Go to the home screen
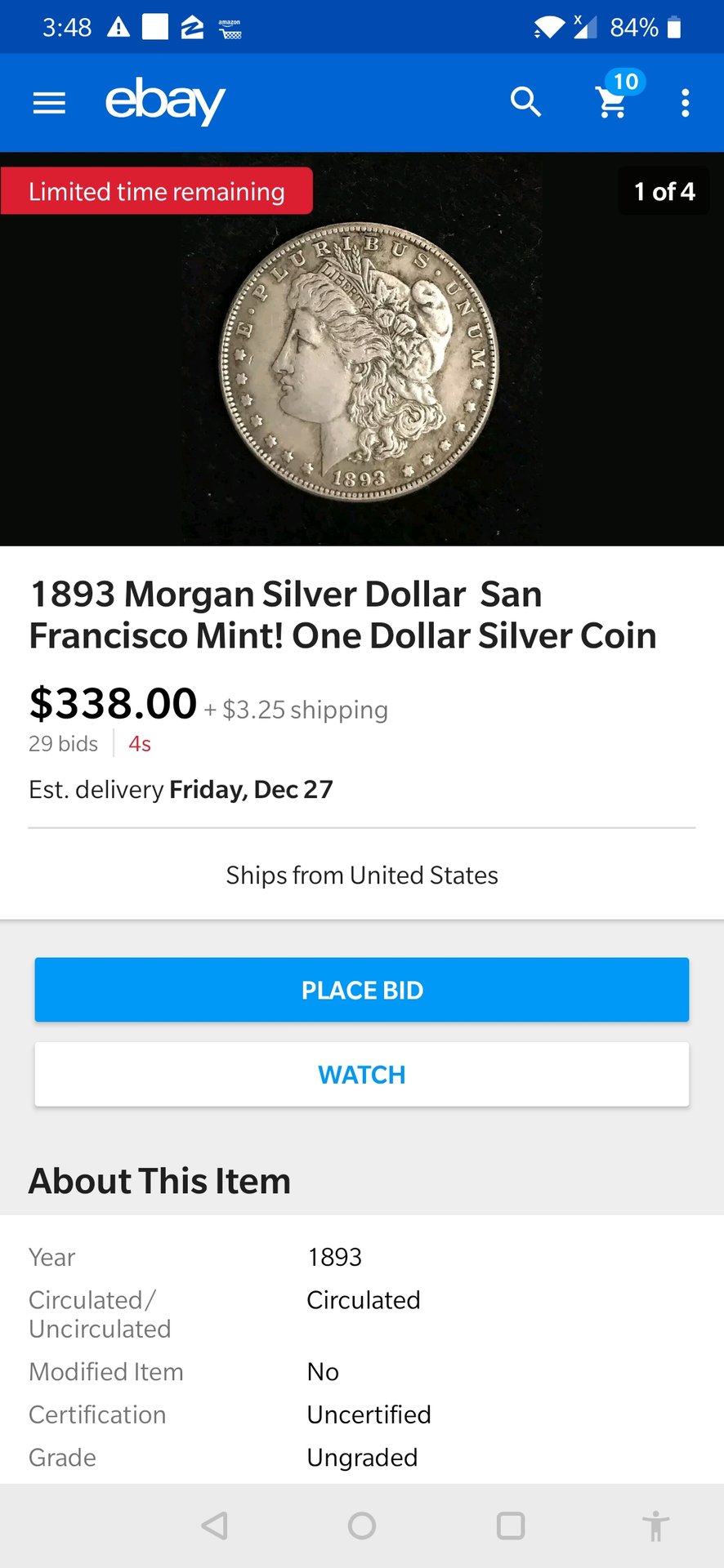The image size is (724, 1568). 361,1526
